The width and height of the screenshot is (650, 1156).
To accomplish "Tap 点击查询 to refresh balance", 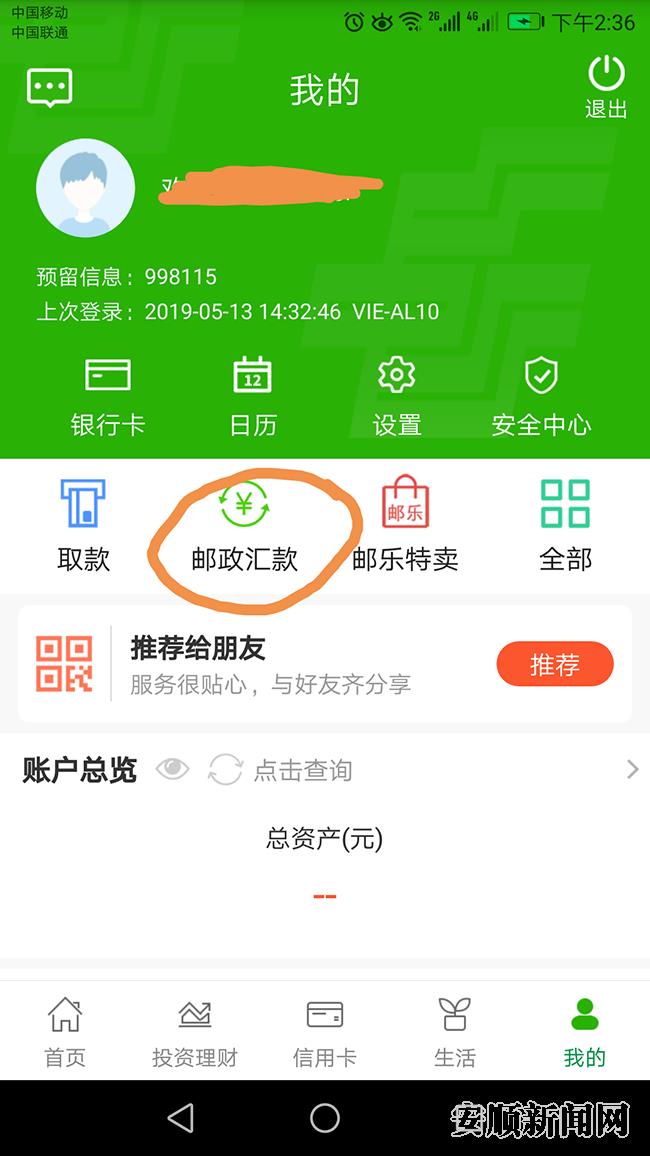I will click(x=282, y=770).
